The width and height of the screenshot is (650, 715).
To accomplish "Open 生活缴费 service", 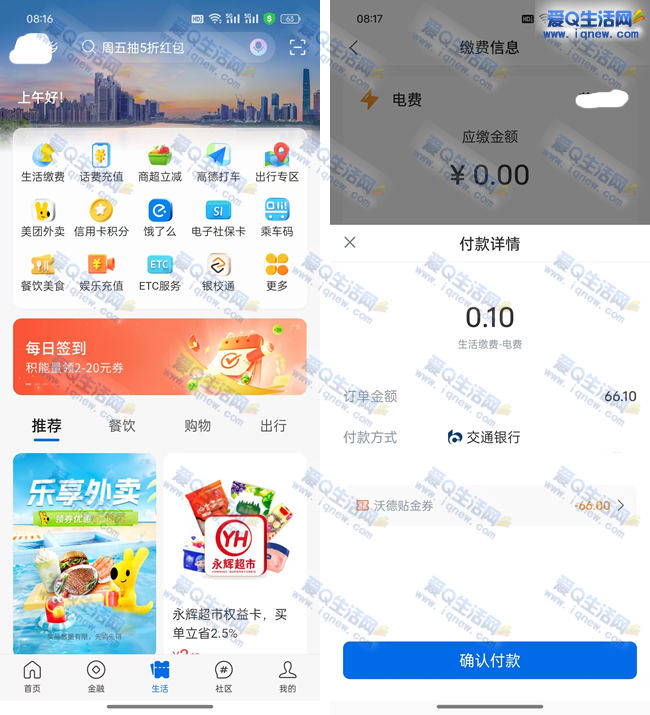I will click(x=43, y=162).
